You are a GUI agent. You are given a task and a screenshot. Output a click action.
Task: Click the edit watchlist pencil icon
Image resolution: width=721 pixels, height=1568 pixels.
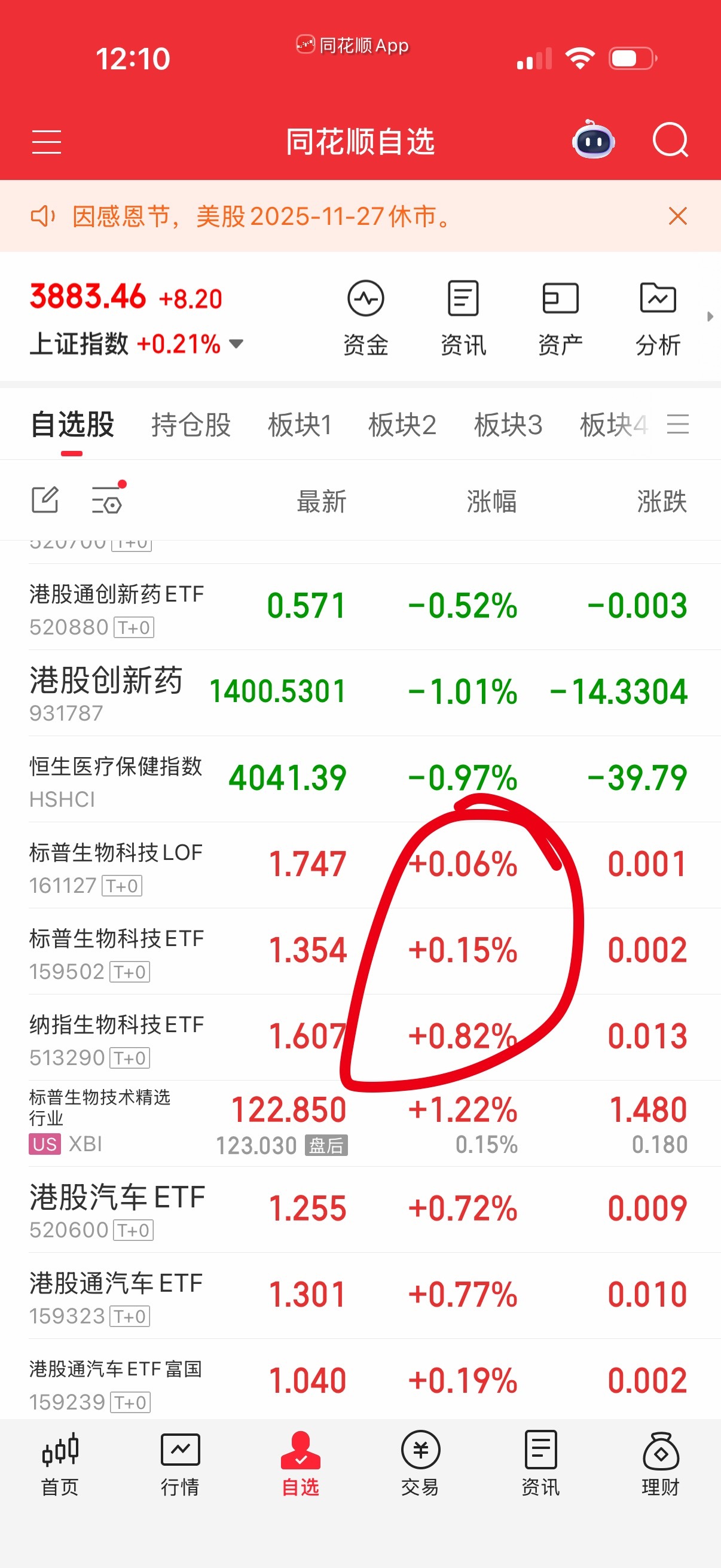pyautogui.click(x=45, y=501)
